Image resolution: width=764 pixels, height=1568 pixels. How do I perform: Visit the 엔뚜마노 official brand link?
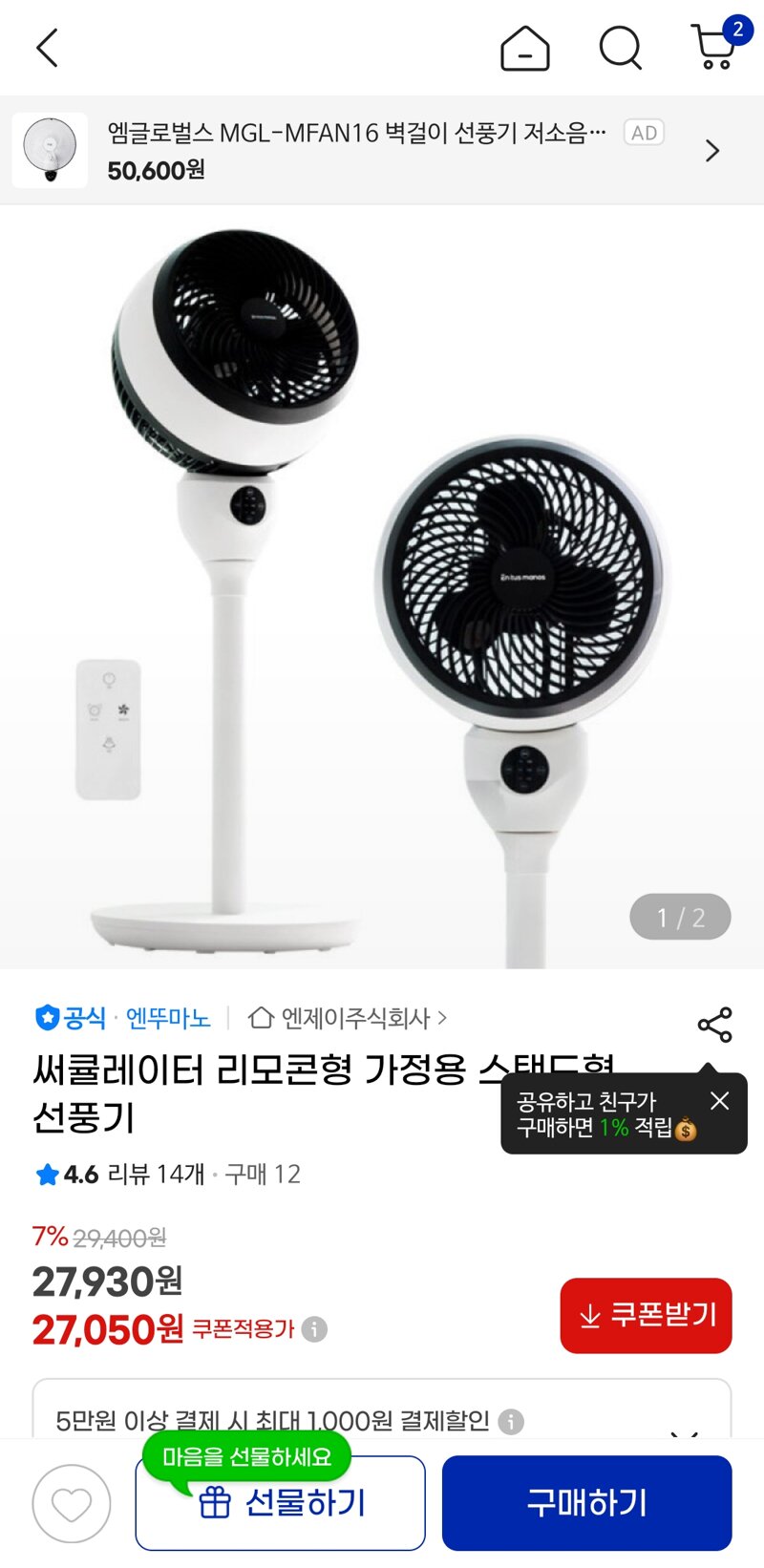167,1019
